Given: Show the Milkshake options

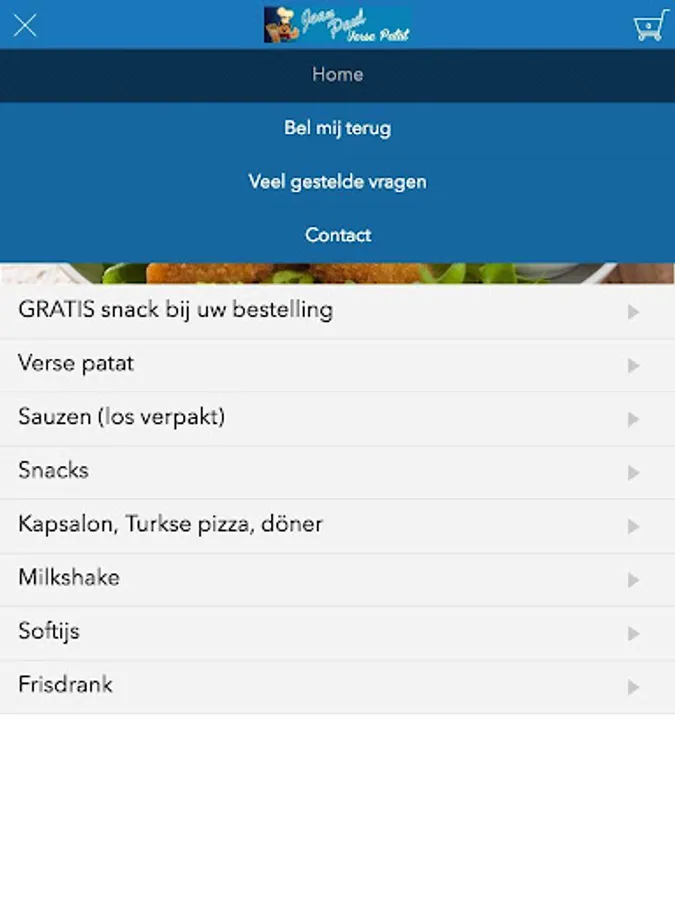Looking at the screenshot, I should tap(337, 578).
